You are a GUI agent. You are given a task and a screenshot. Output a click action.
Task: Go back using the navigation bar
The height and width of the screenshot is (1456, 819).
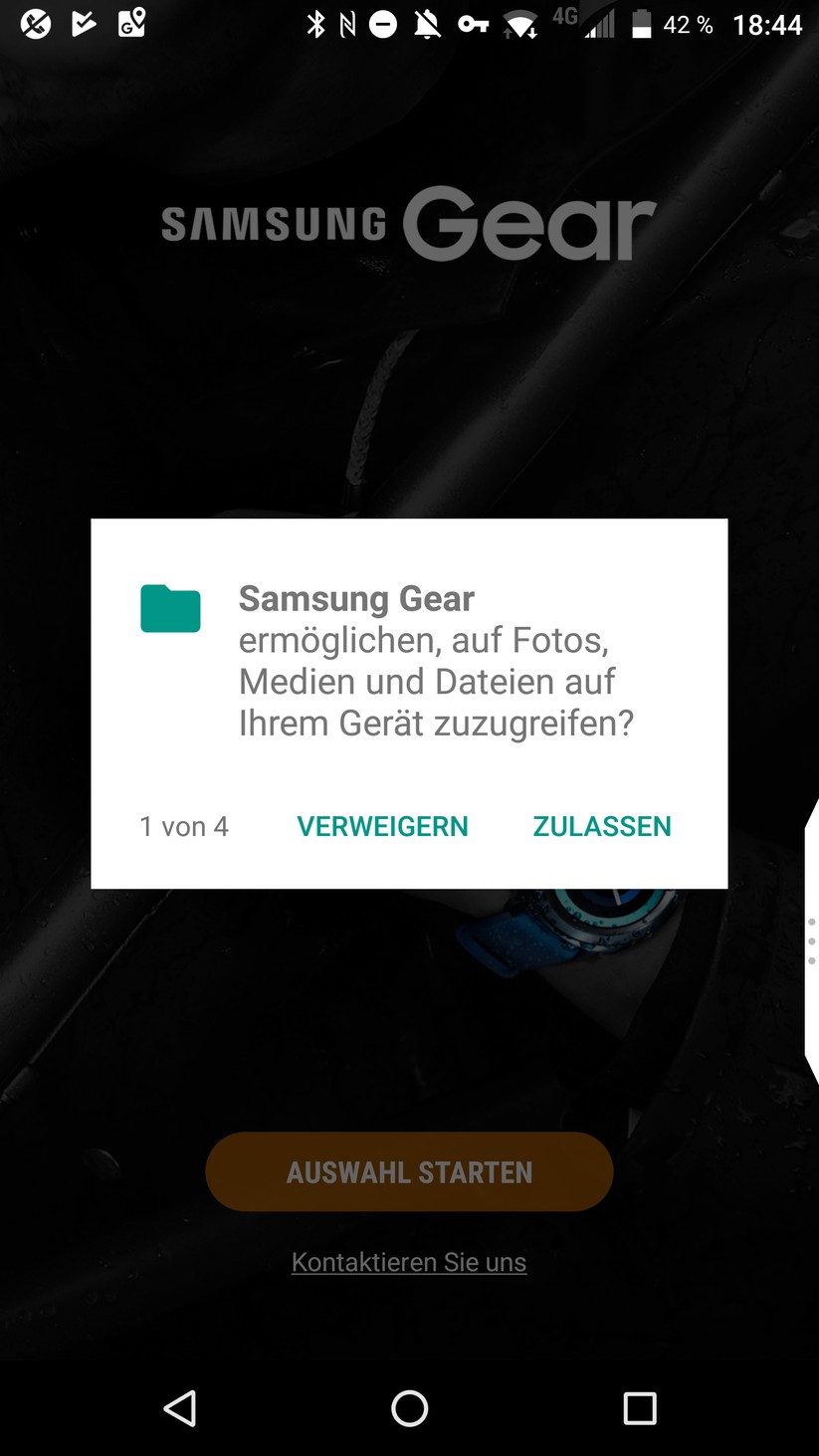[x=180, y=1408]
